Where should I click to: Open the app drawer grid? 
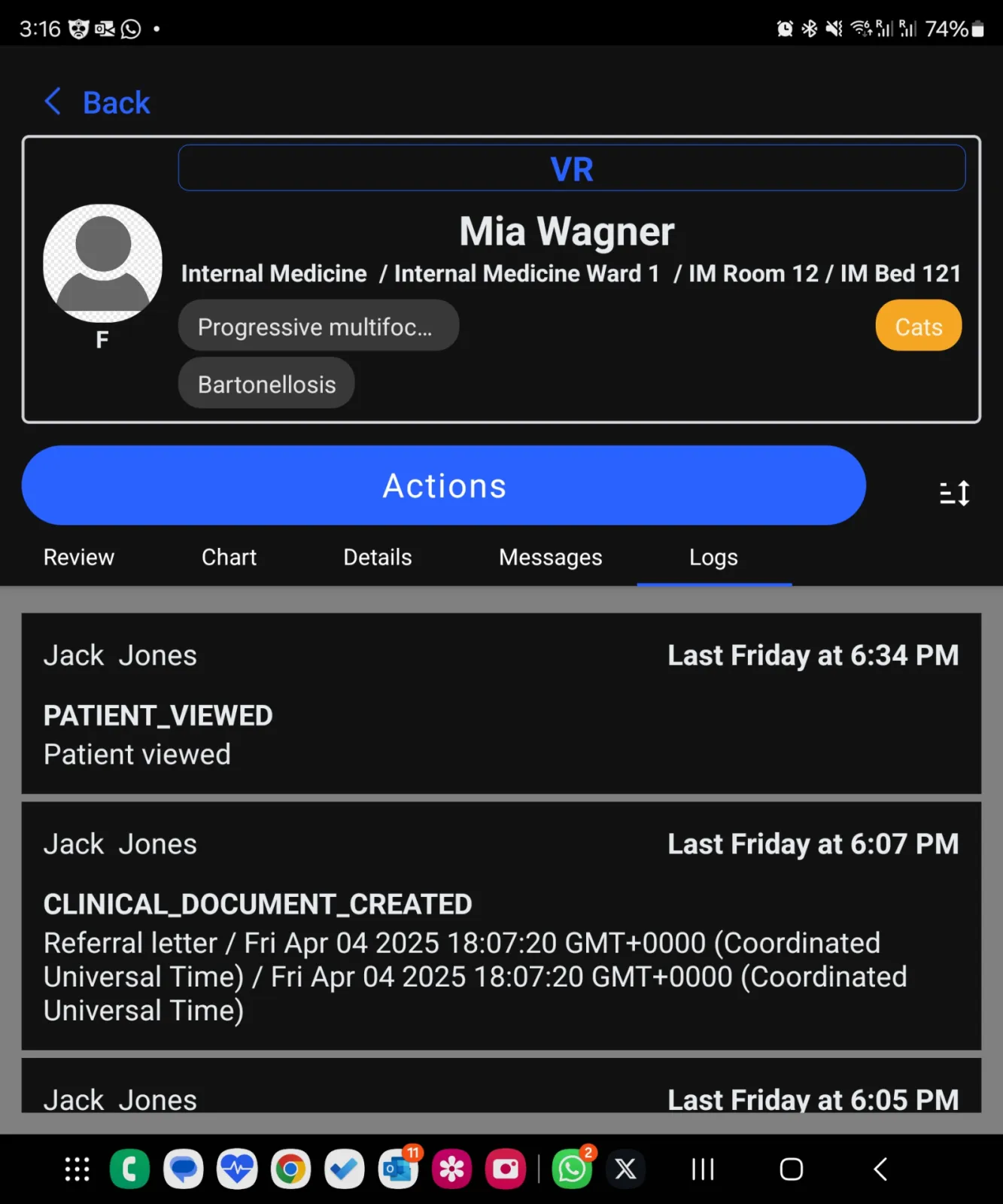[x=76, y=1169]
